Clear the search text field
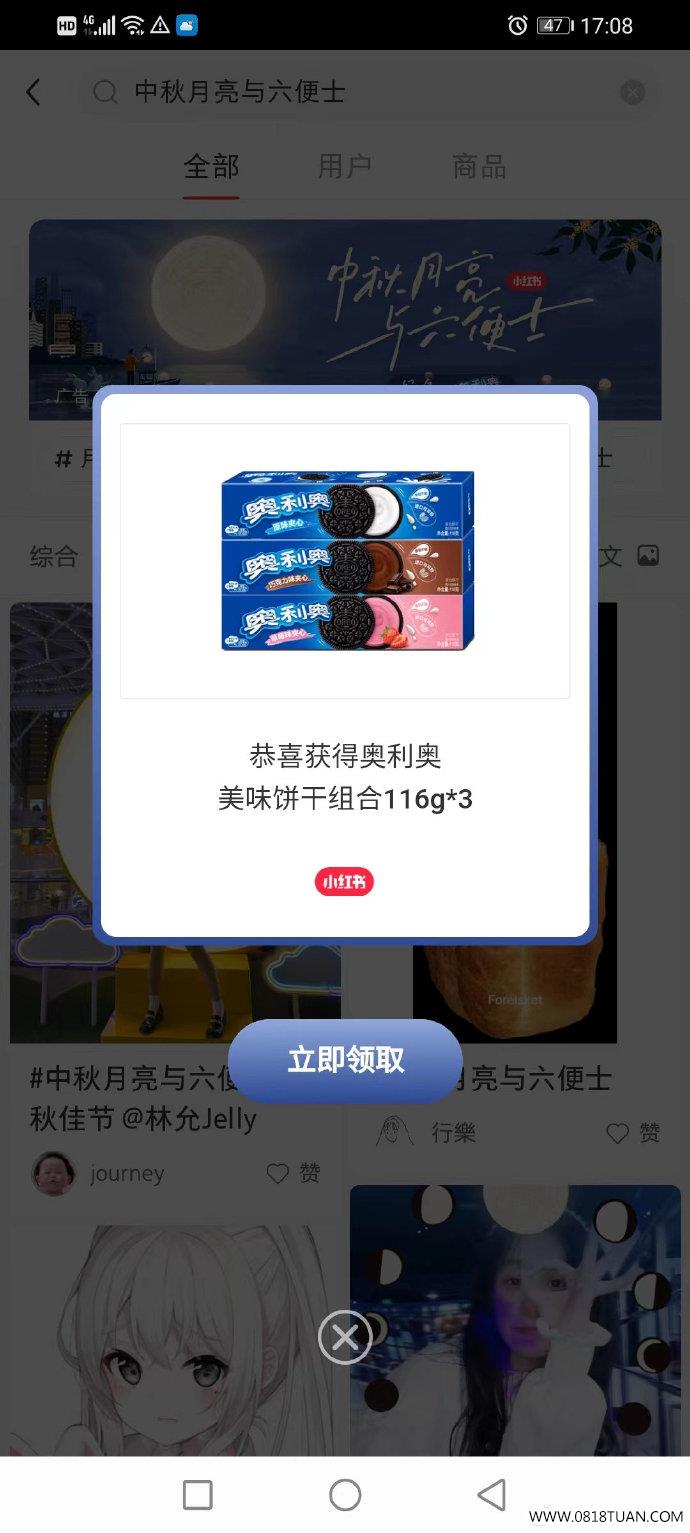690x1533 pixels. (x=632, y=93)
